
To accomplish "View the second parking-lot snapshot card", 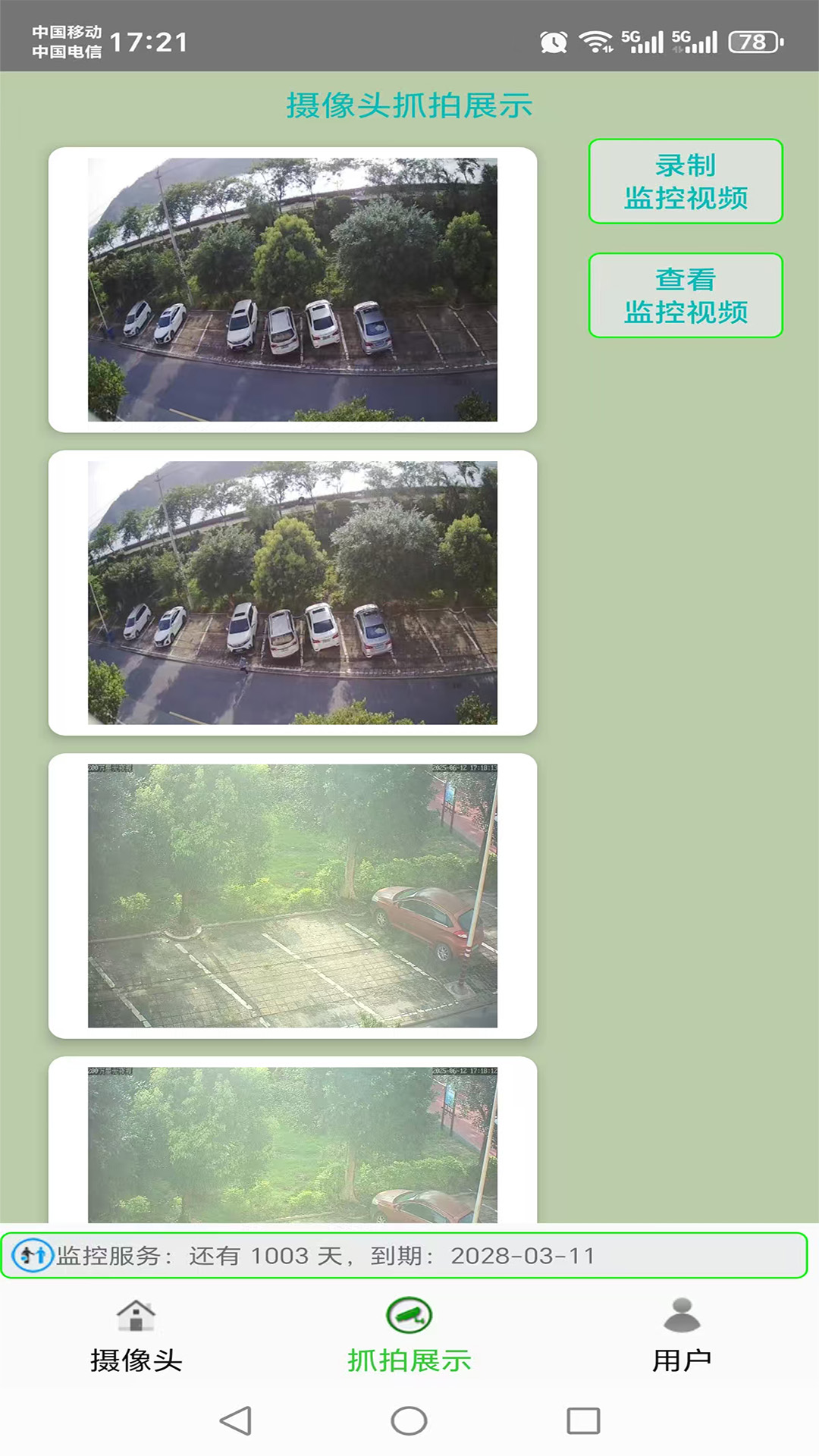I will (293, 593).
